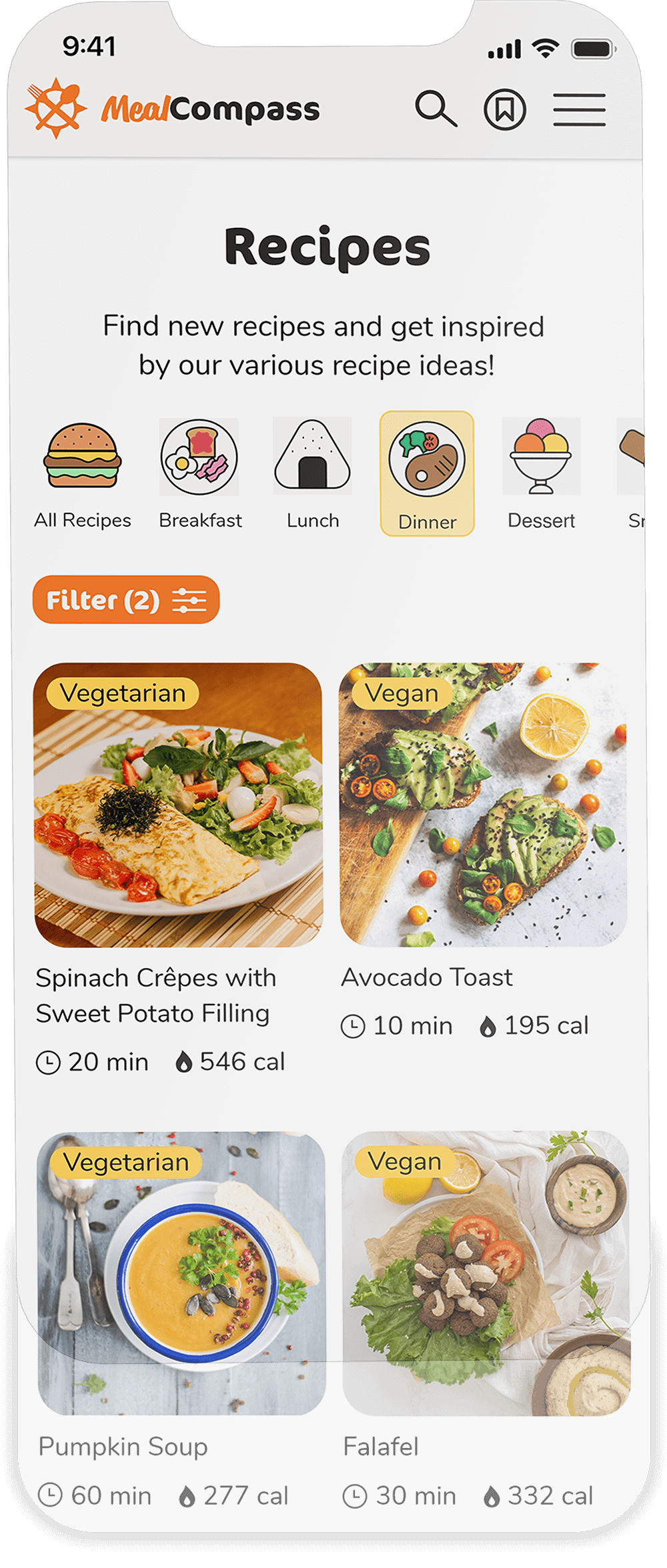
Task: Open the Filter (2) button
Action: [x=125, y=600]
